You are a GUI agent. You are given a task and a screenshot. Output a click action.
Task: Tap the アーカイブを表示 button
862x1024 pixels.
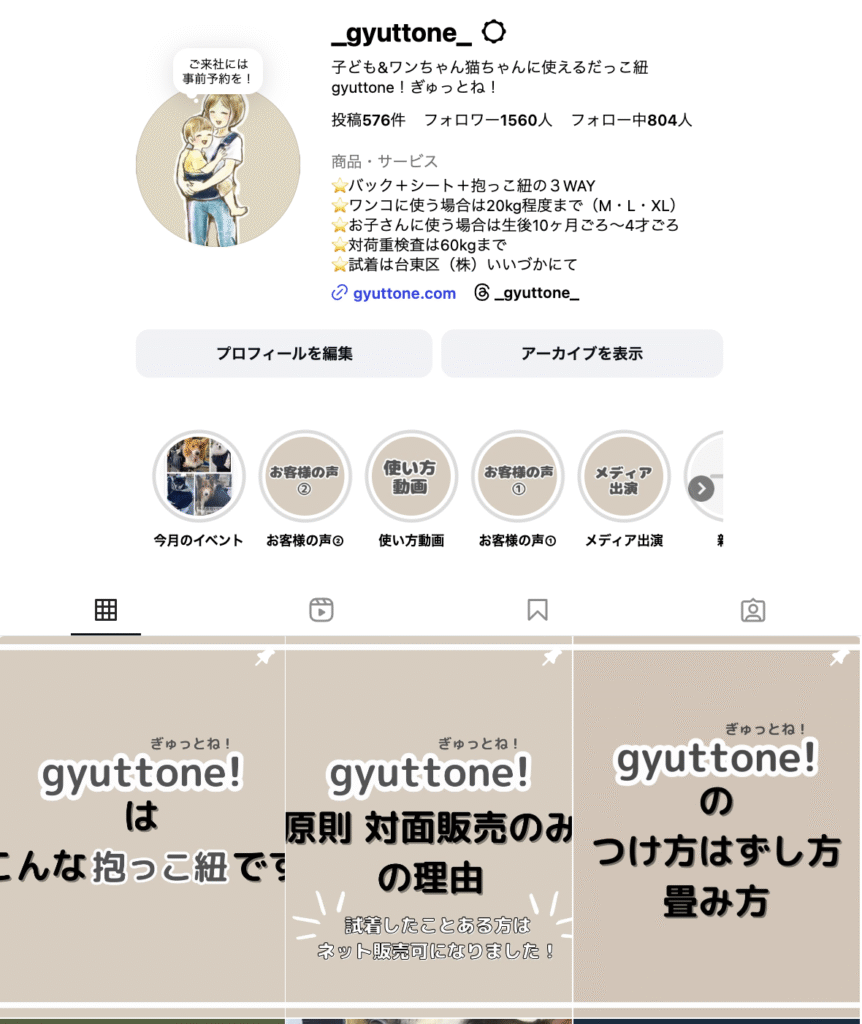(582, 354)
